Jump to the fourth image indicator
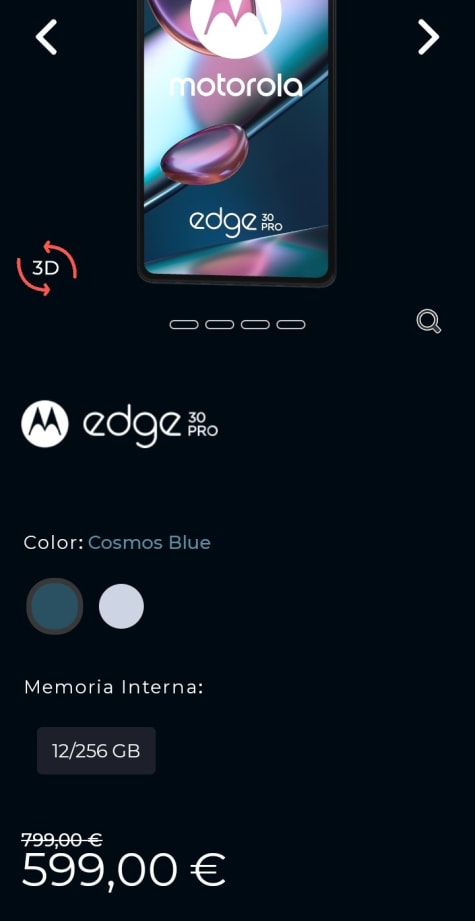 291,325
